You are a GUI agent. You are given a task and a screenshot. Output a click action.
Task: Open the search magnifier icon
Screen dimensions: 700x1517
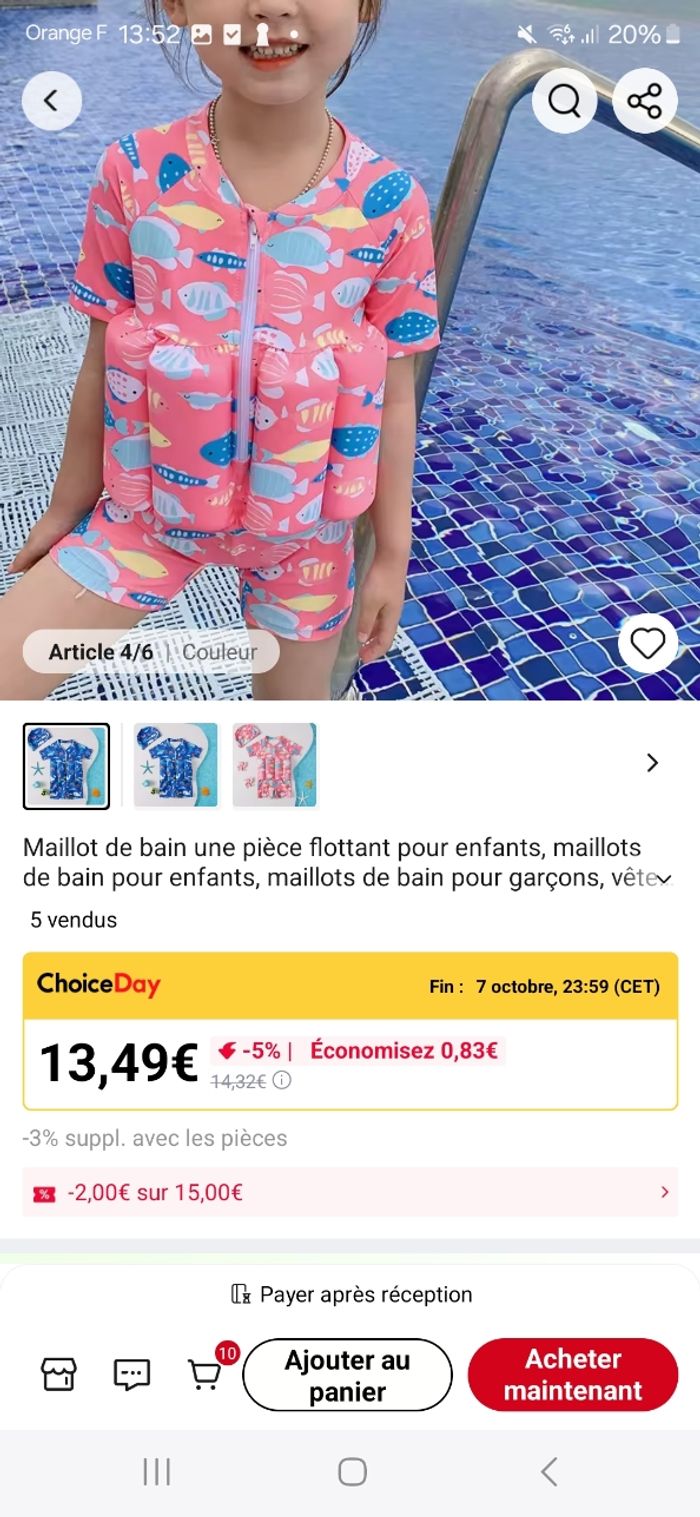tap(565, 101)
